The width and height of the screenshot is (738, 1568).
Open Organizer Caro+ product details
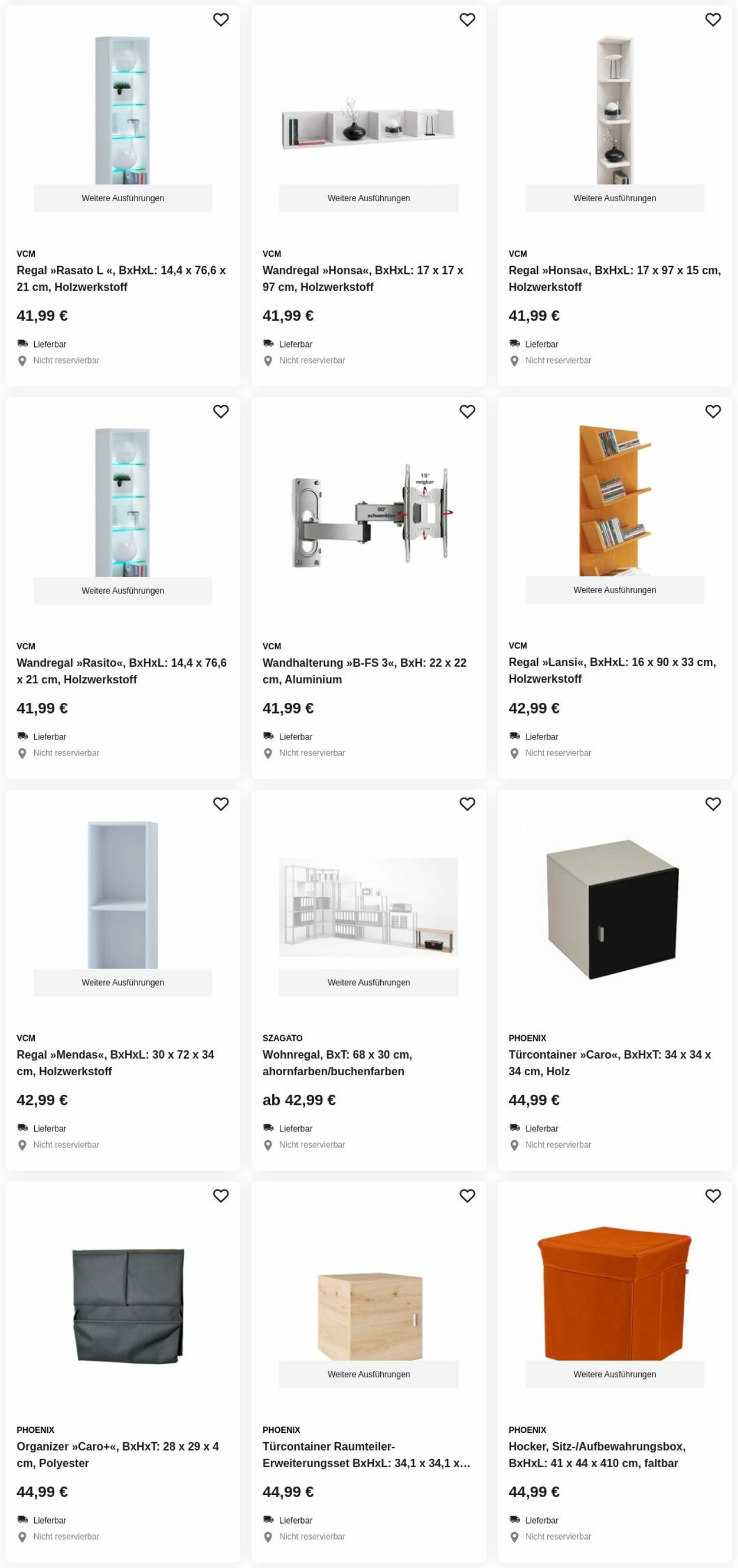[117, 1455]
